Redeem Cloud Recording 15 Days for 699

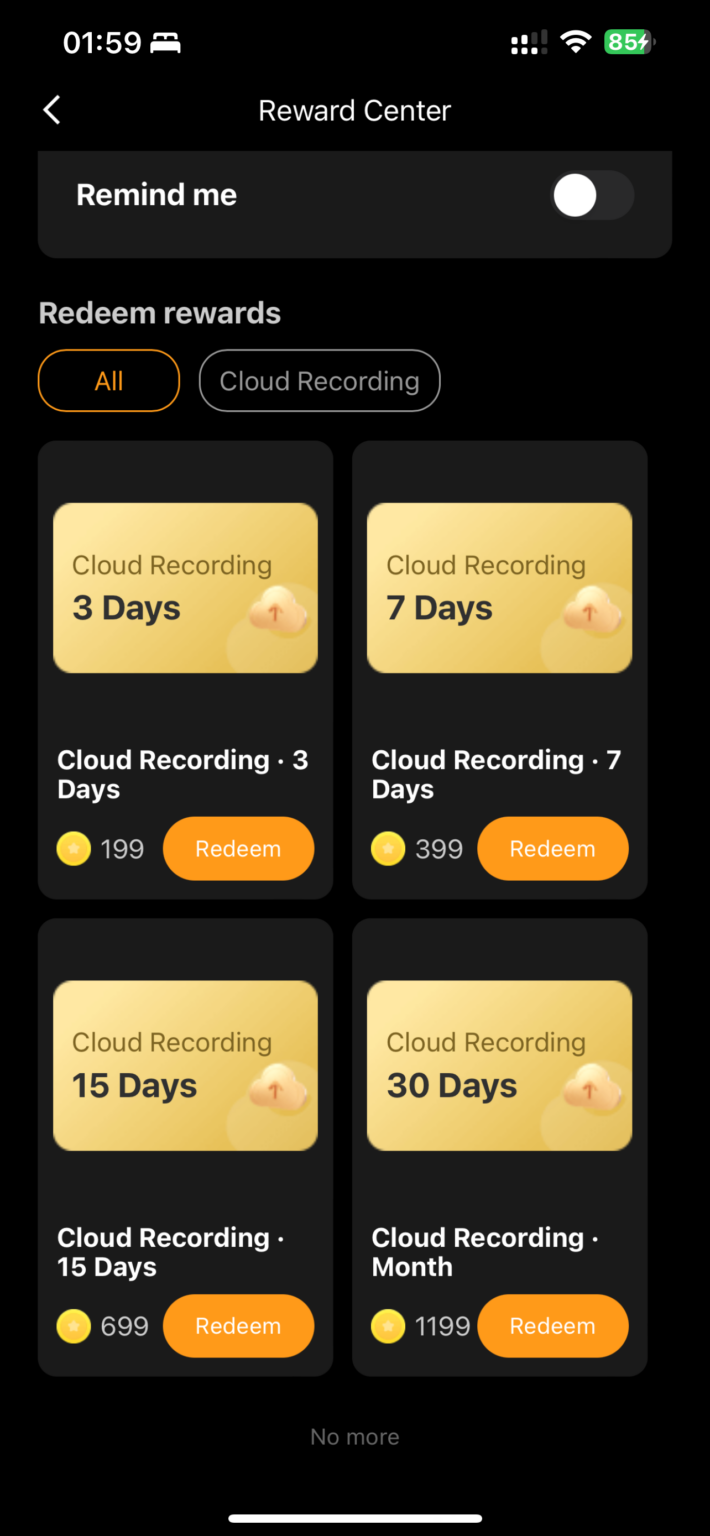tap(238, 1326)
